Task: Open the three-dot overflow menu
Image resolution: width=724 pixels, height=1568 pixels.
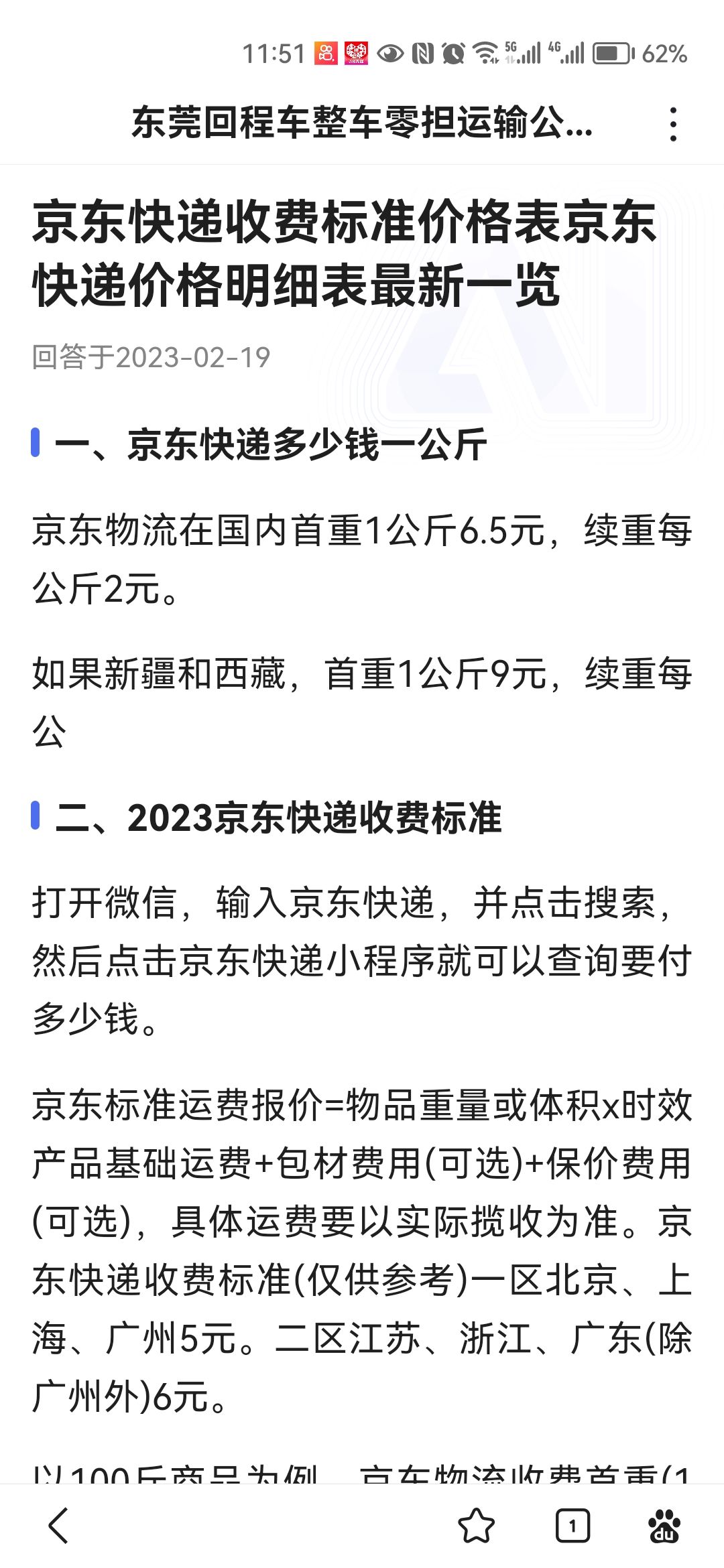Action: point(673,124)
